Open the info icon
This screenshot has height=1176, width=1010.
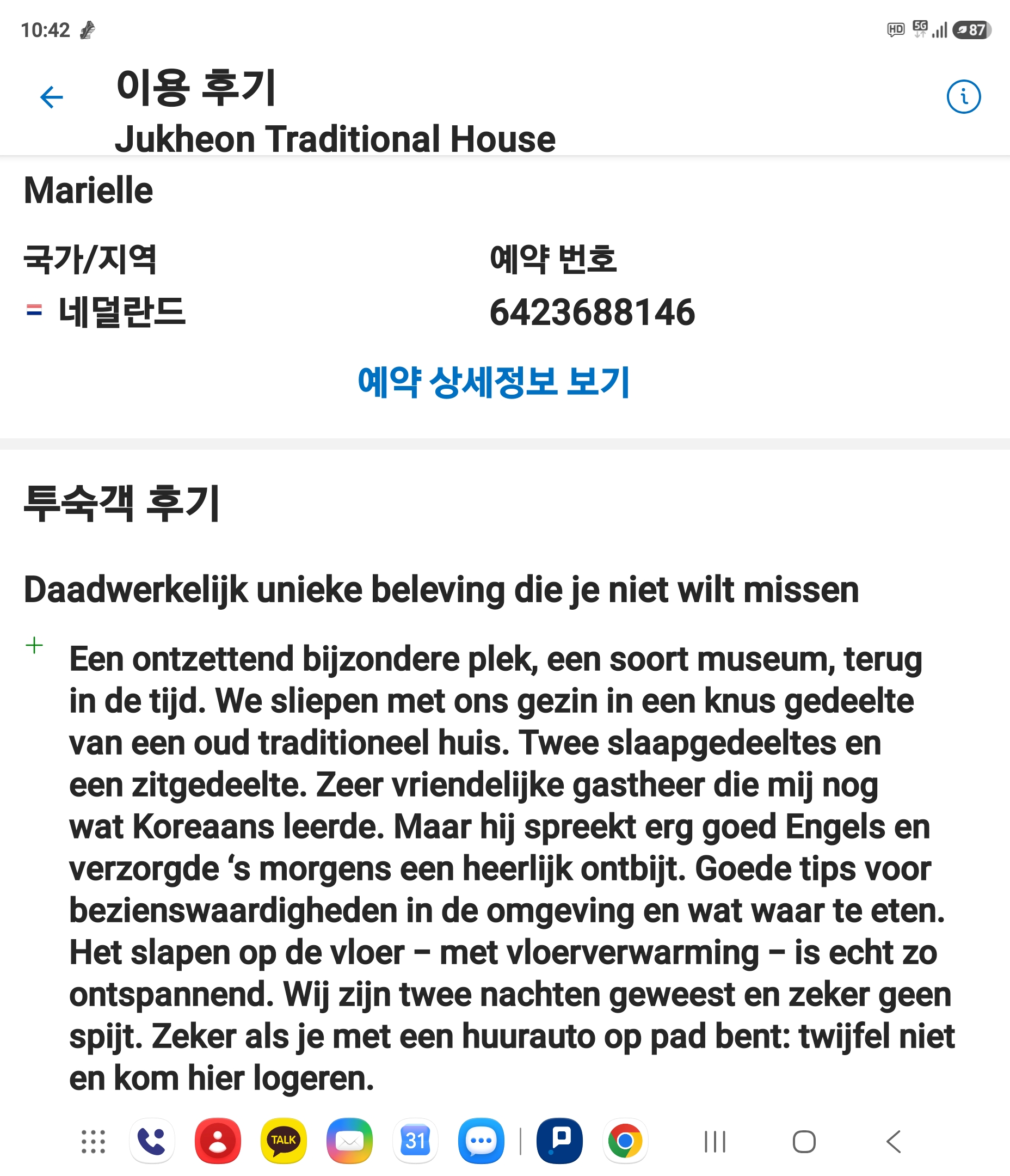[963, 96]
